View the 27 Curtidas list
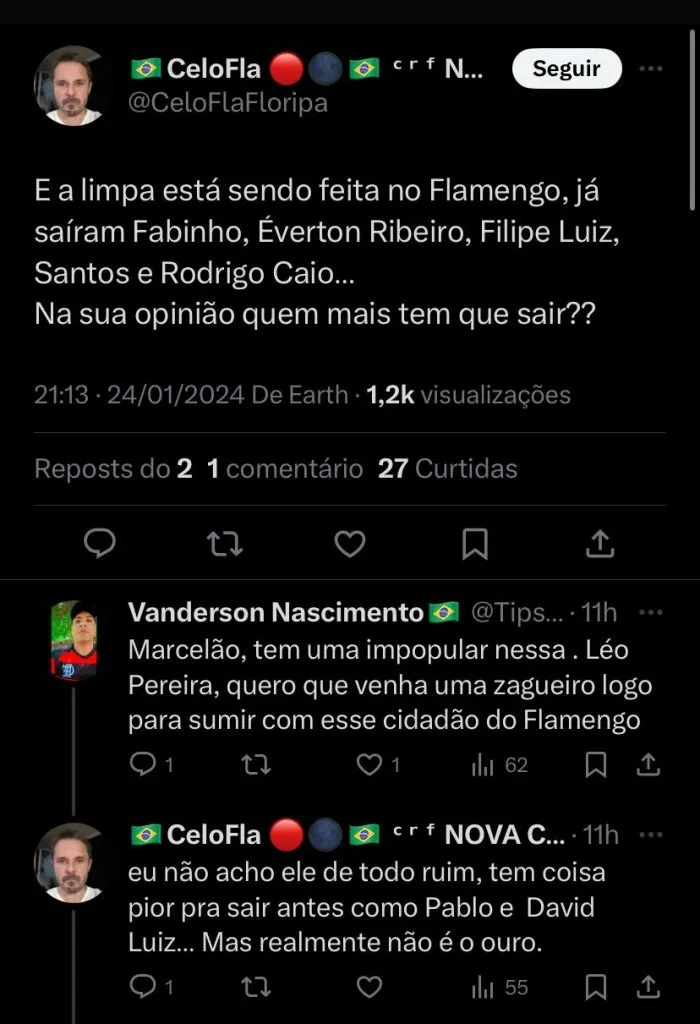This screenshot has height=1024, width=700. point(447,468)
